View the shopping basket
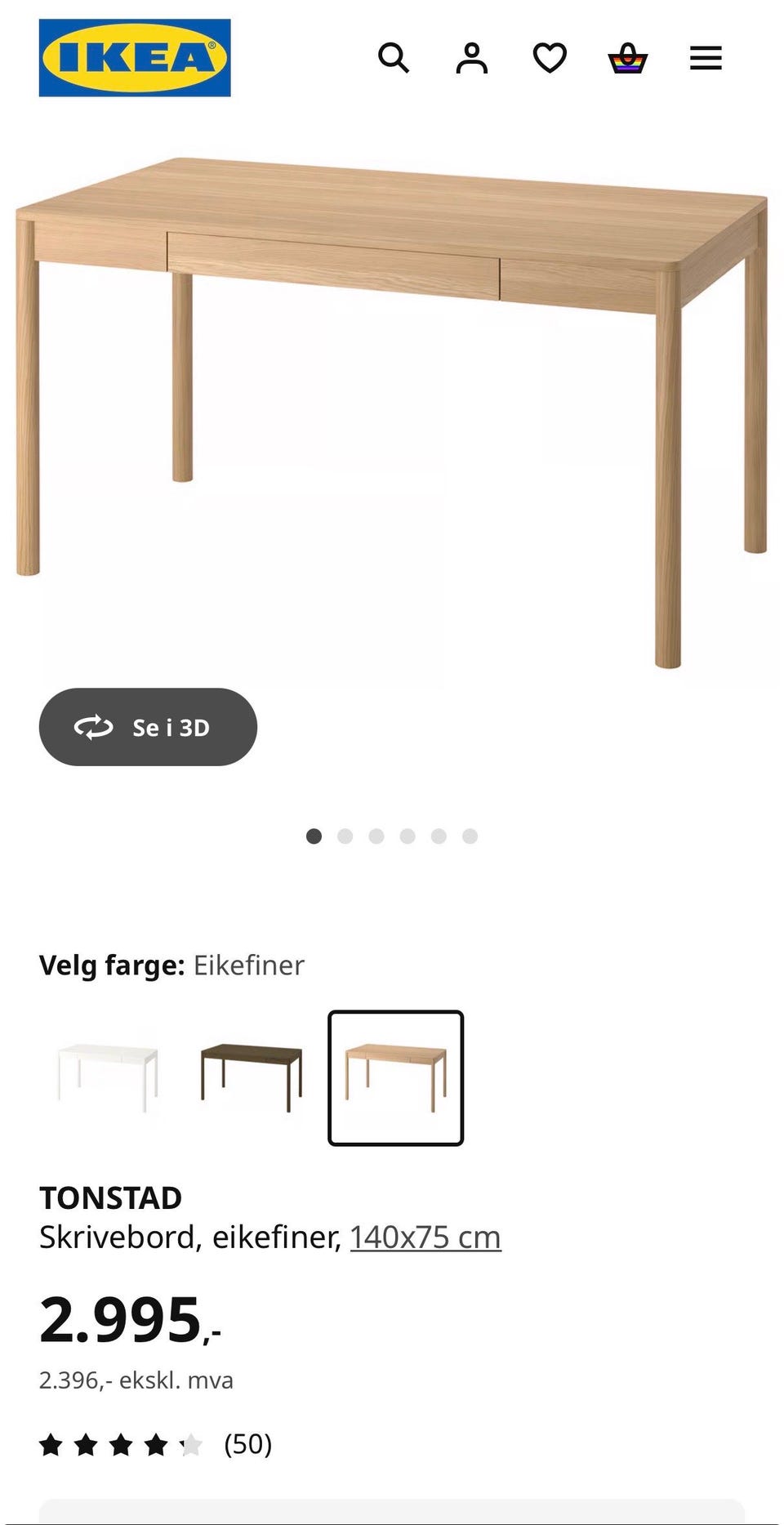 627,57
